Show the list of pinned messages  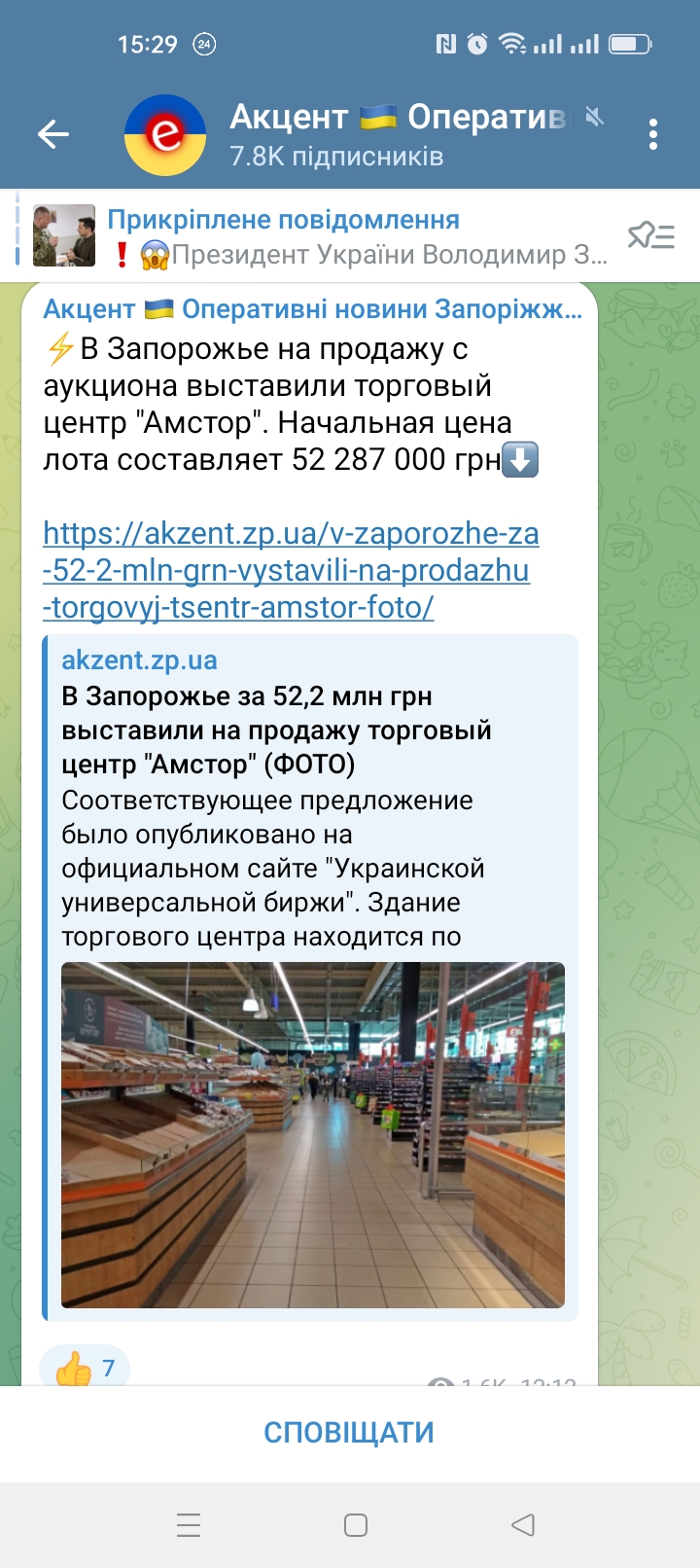[651, 235]
